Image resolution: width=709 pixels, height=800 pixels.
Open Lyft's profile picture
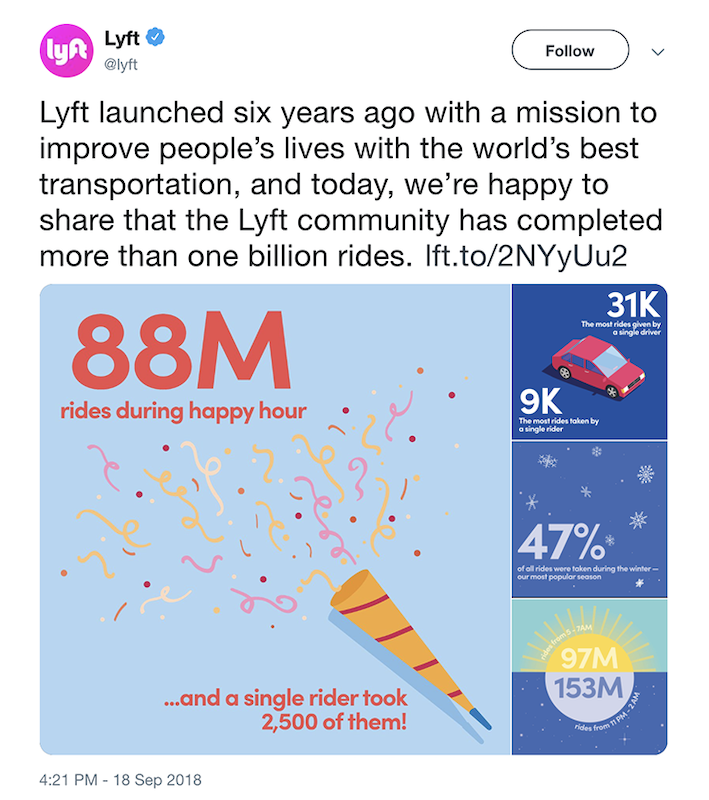(66, 51)
